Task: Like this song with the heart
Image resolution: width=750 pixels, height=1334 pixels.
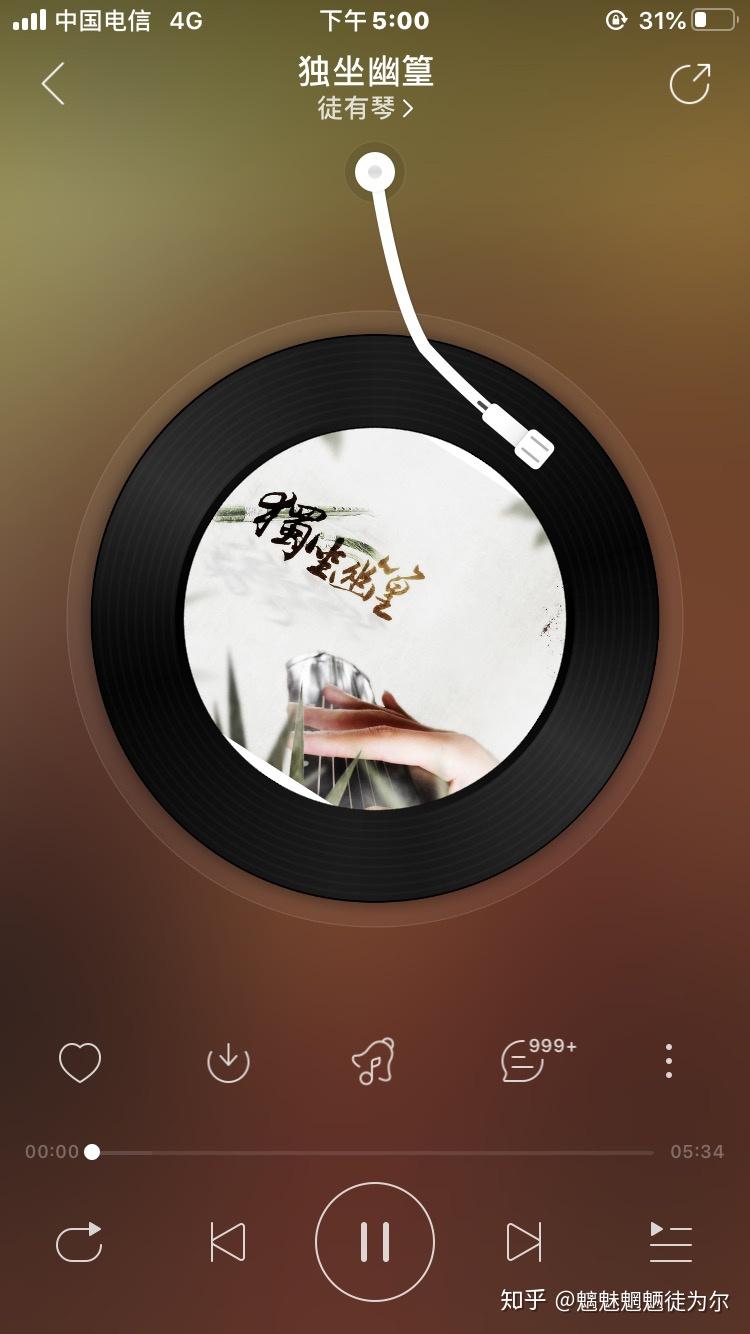Action: click(x=80, y=1062)
